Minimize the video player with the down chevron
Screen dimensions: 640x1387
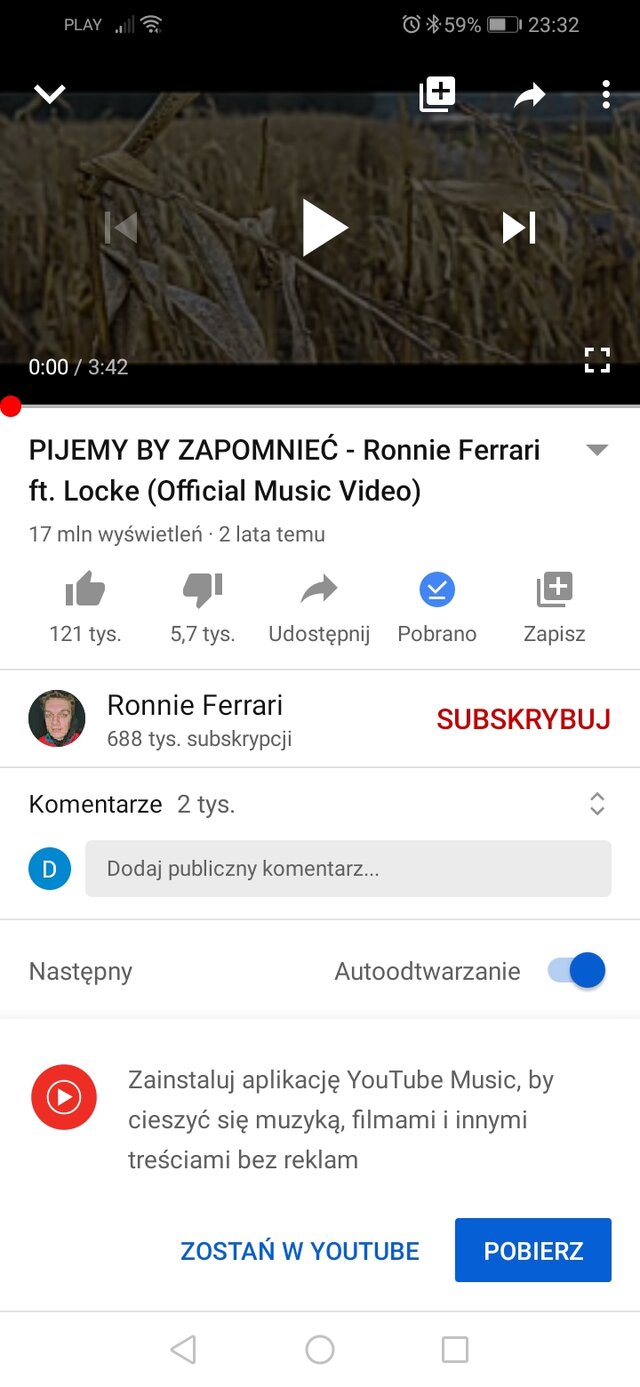[x=49, y=95]
